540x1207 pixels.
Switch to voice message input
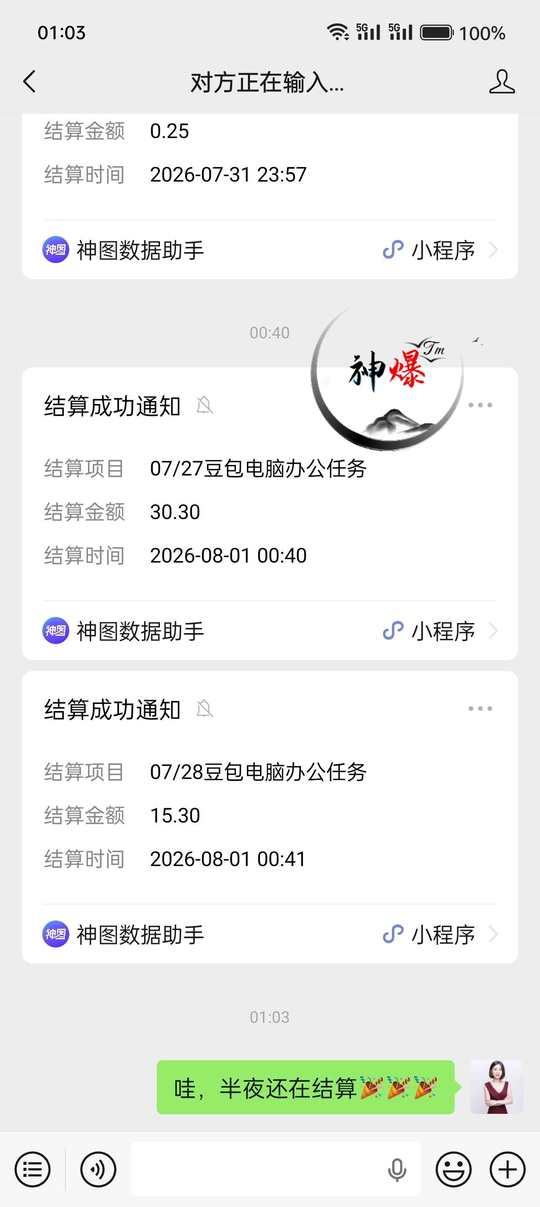[x=98, y=1168]
